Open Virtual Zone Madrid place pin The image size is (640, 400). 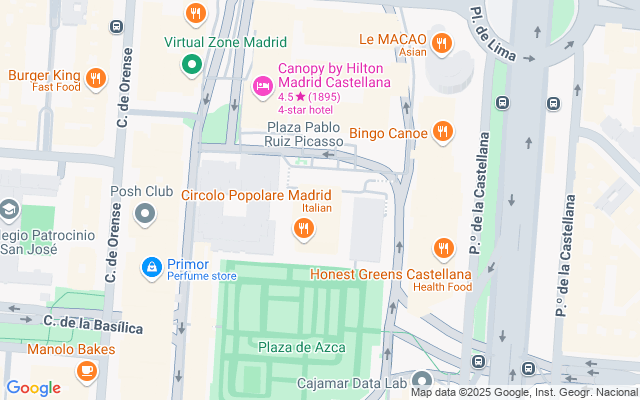point(191,66)
